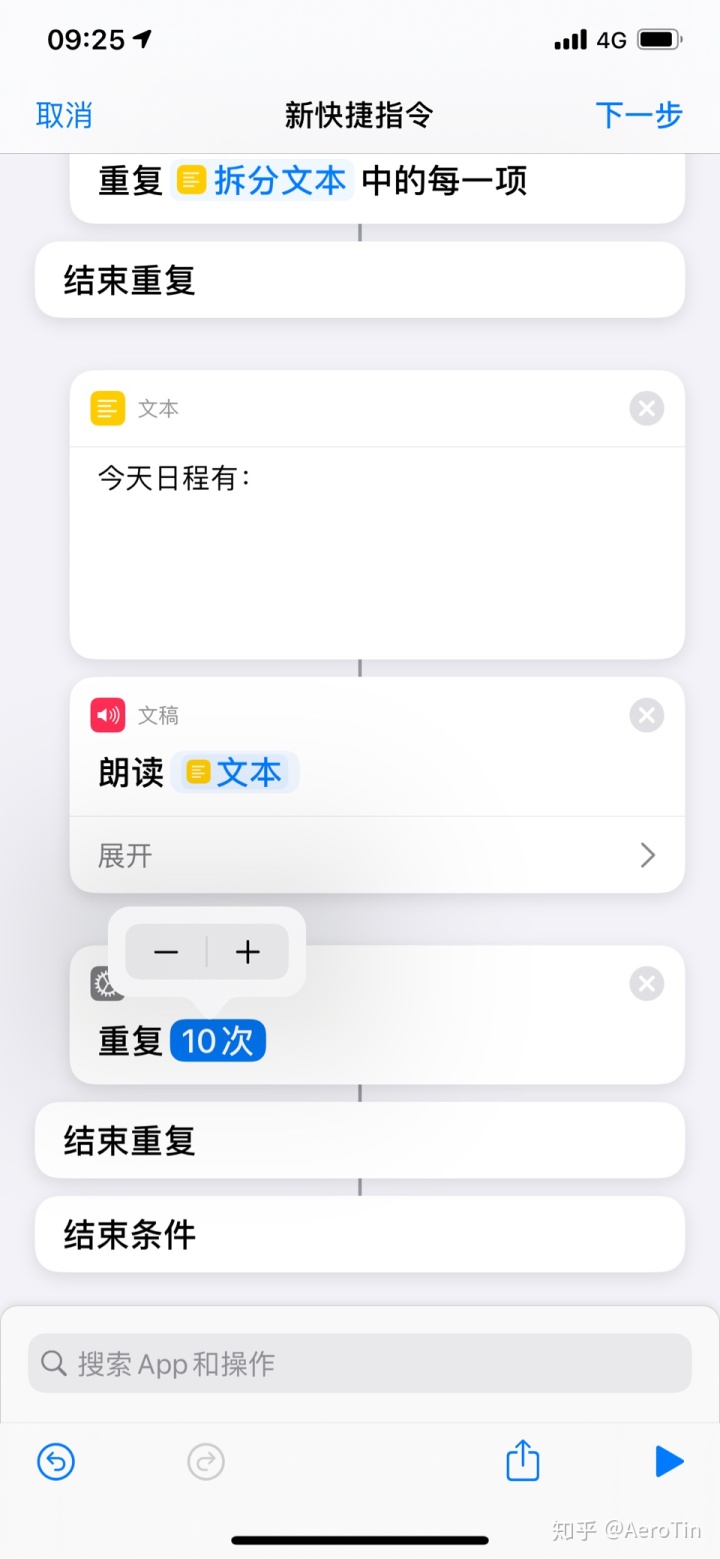Expand the 展开 options for 朗读
This screenshot has height=1559, width=720.
(376, 855)
